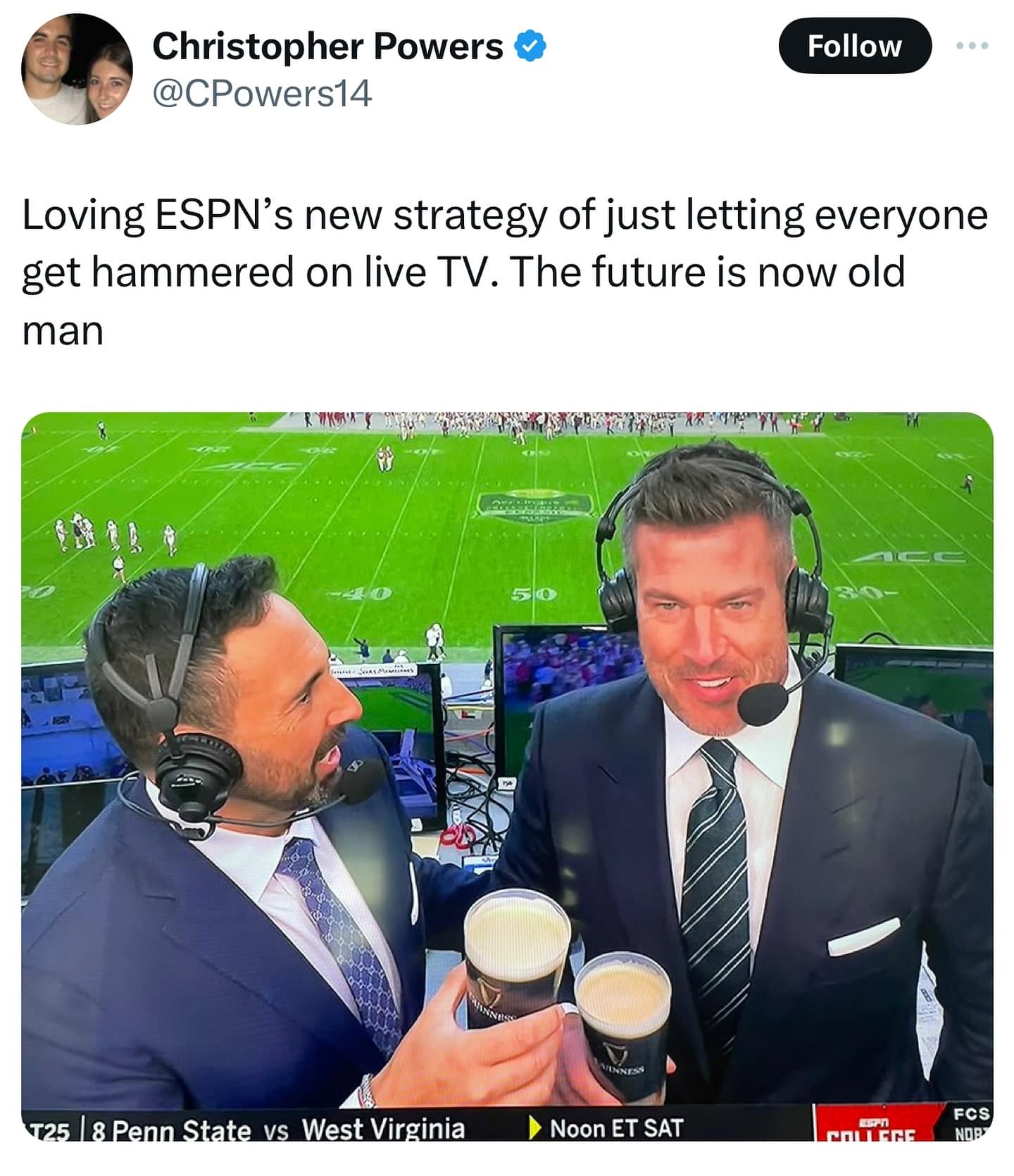Open the attached ESPN broadcast photo

(507, 775)
